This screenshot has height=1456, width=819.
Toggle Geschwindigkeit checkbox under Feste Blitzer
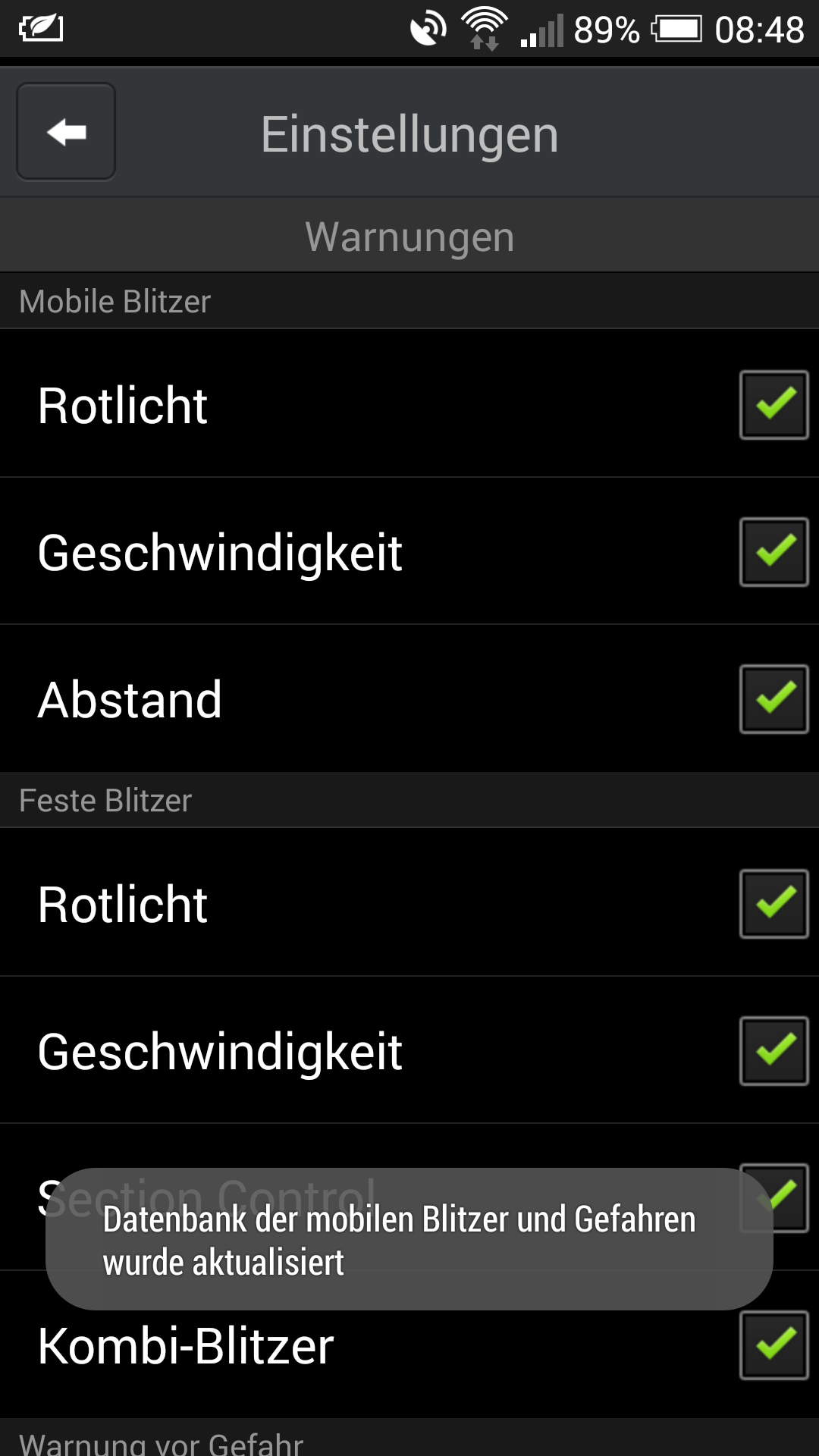[773, 1051]
